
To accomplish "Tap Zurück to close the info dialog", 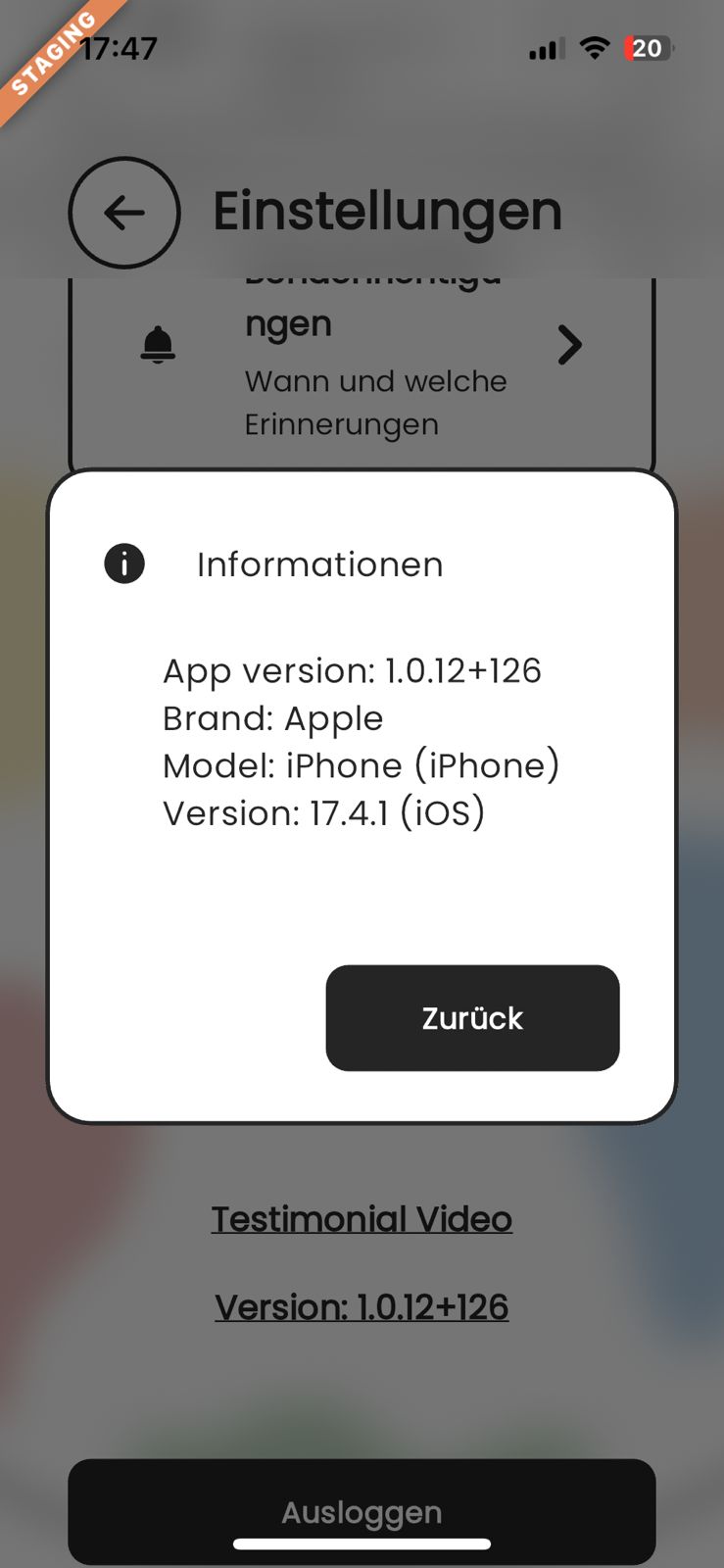I will point(472,1017).
